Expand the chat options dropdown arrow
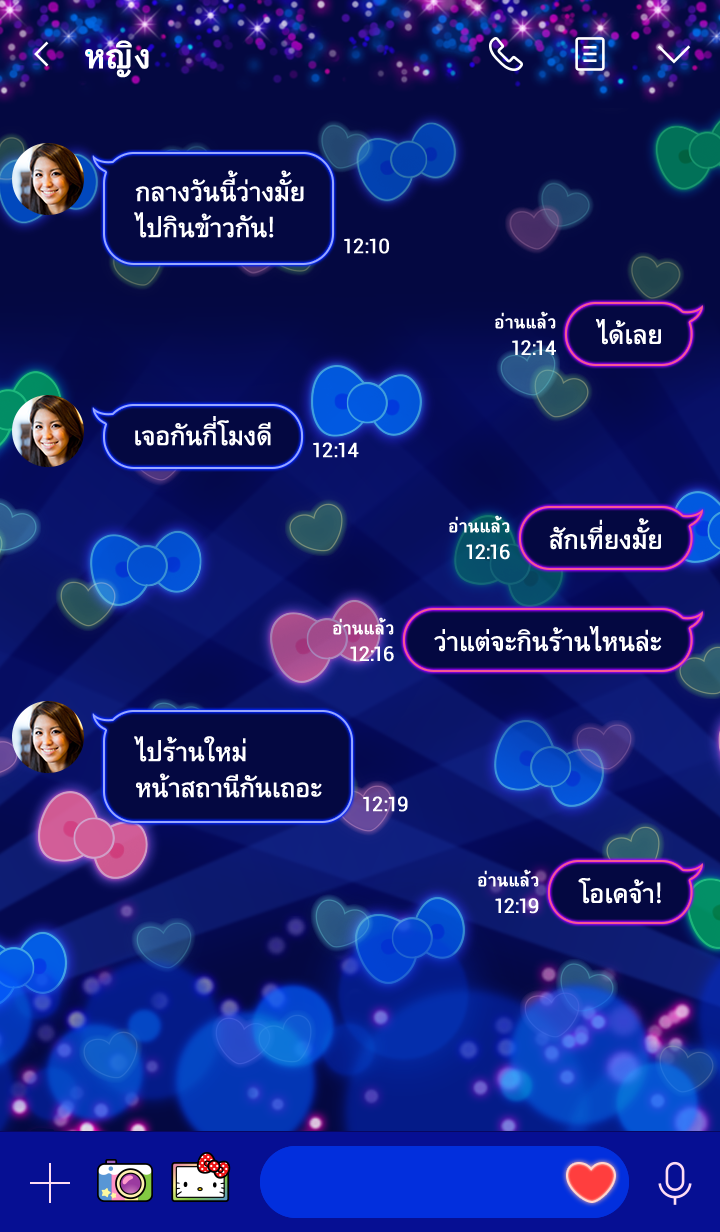The image size is (720, 1232). 674,55
